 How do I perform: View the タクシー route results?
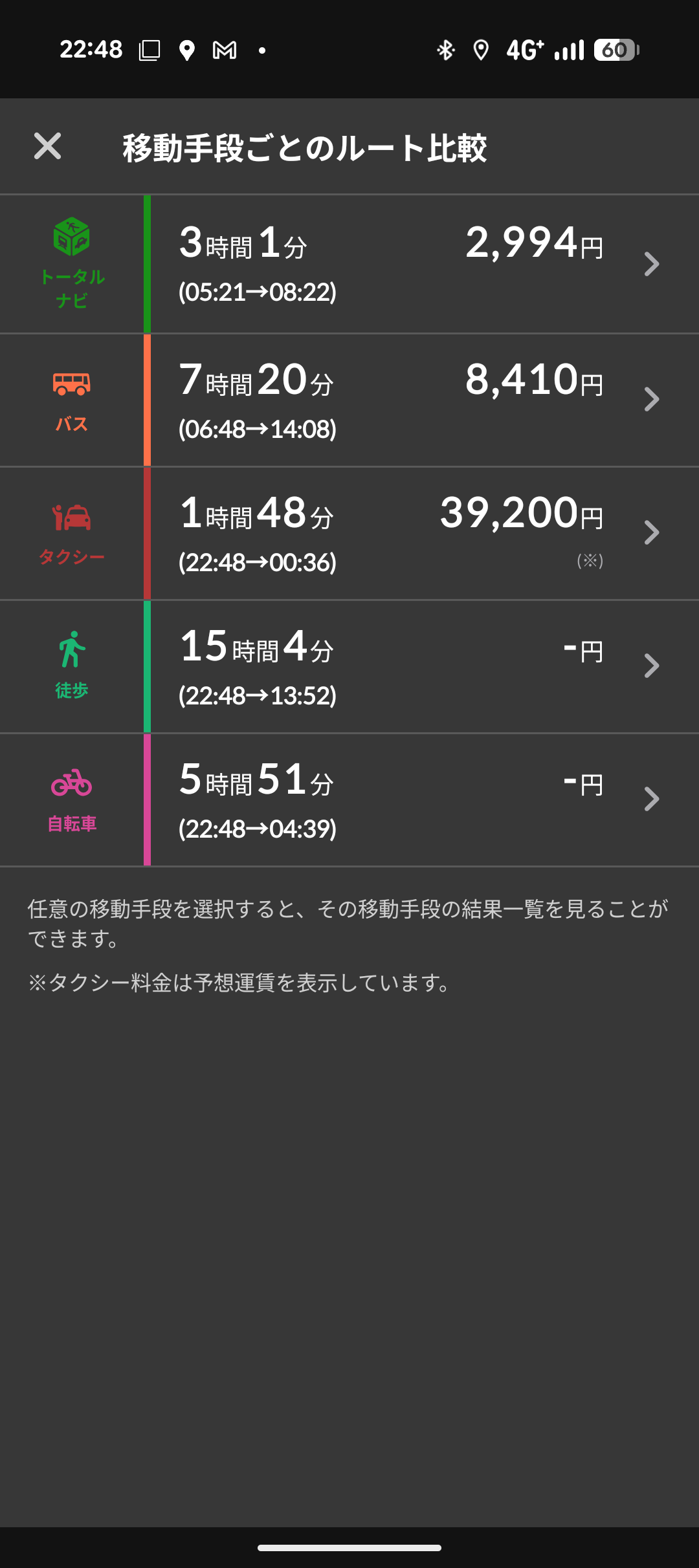(x=349, y=533)
